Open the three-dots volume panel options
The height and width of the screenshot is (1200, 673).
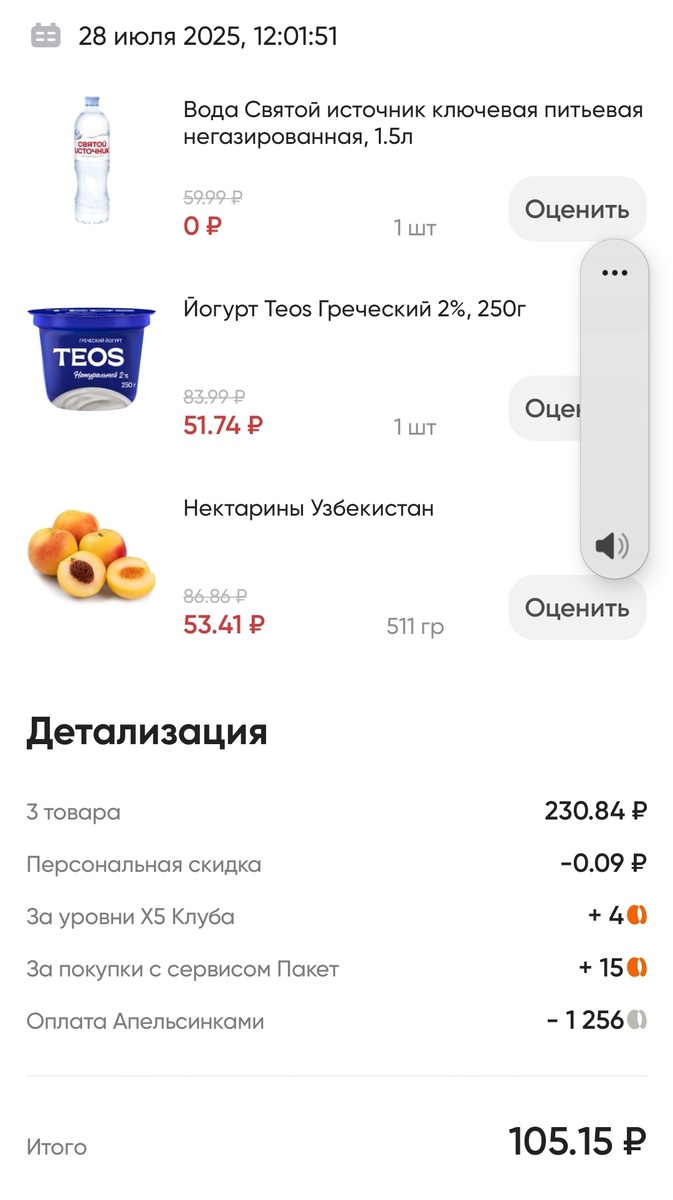coord(614,272)
